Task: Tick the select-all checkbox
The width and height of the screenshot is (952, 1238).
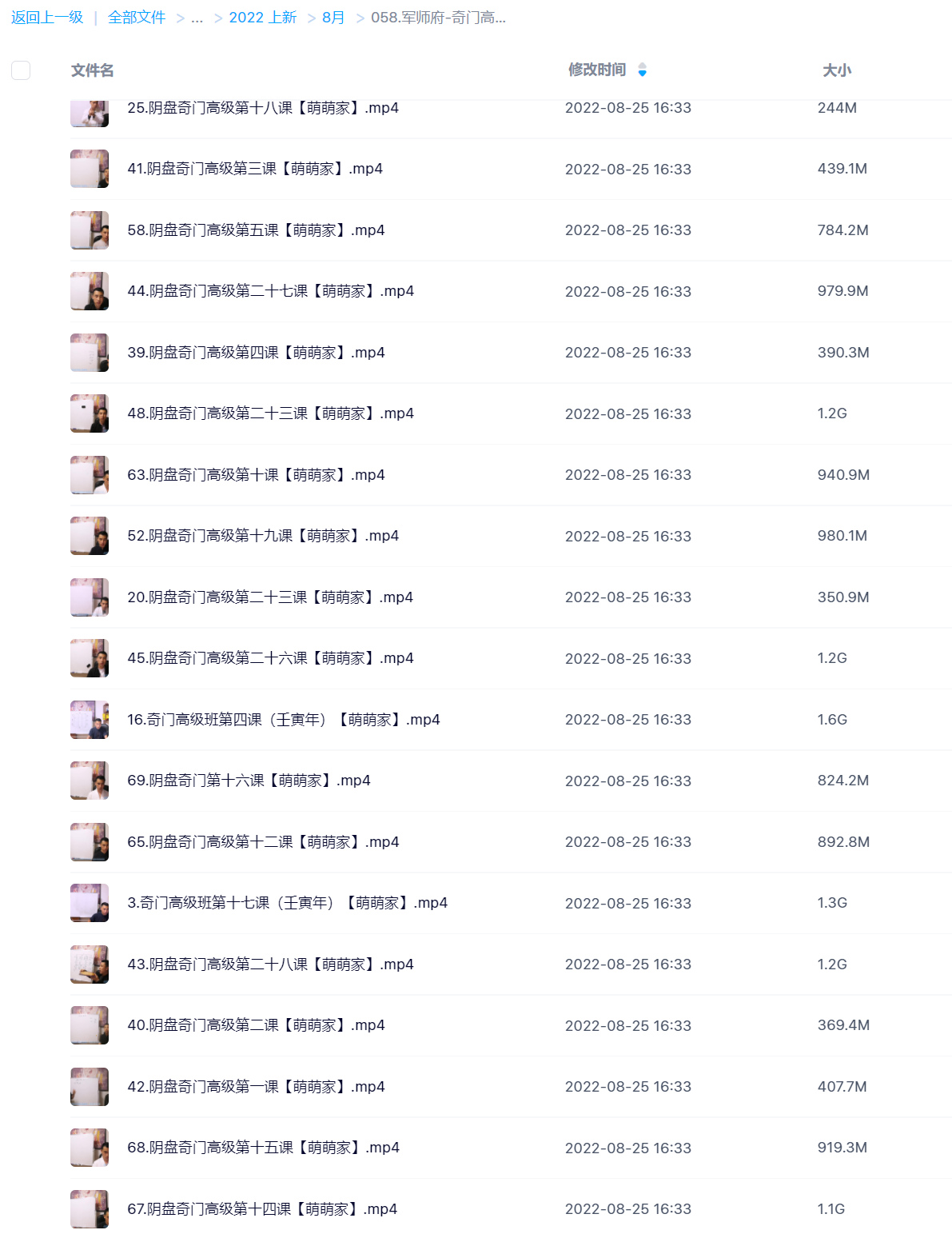Action: tap(21, 70)
